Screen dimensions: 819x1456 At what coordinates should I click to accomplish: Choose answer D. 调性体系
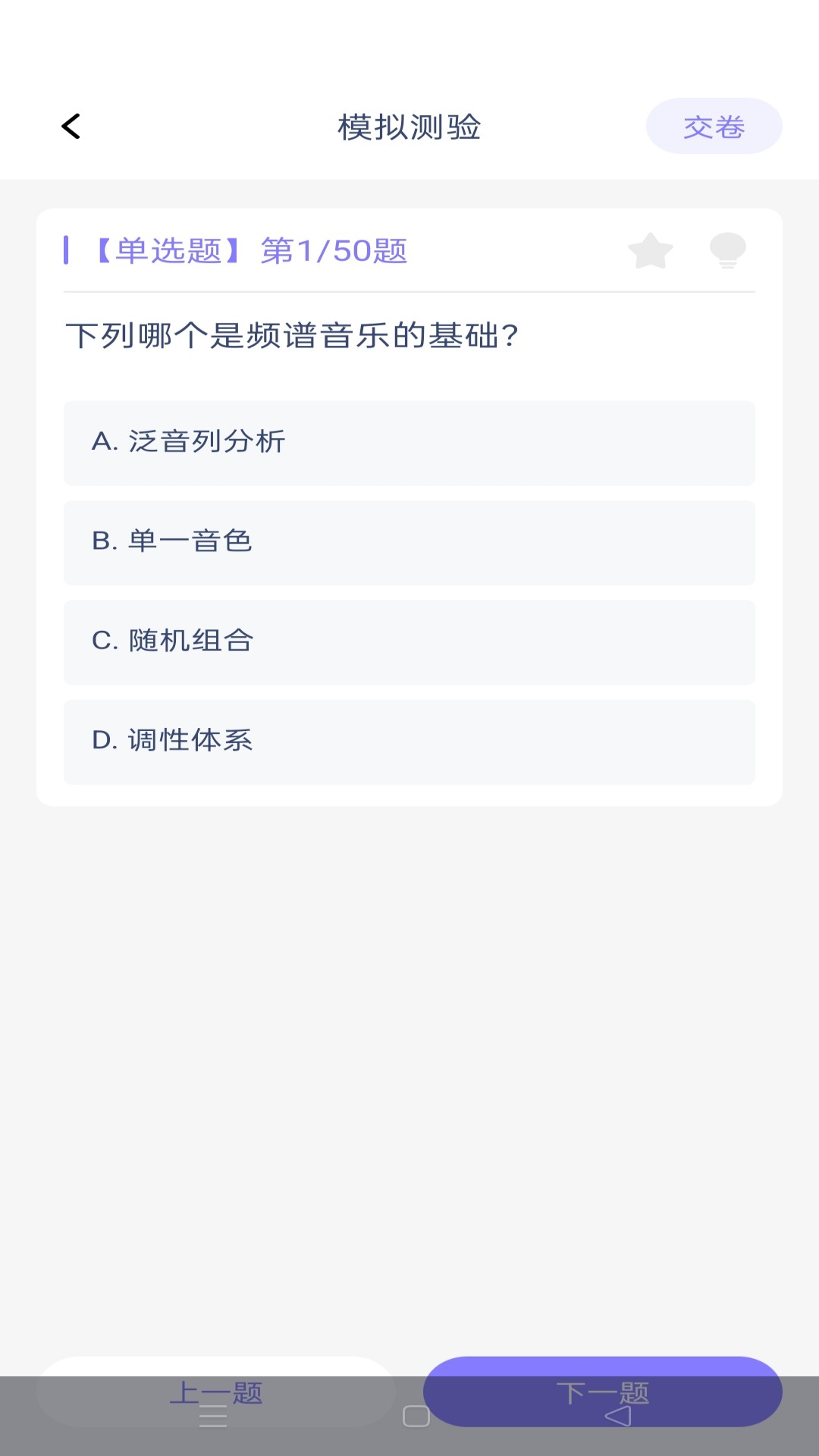[409, 742]
